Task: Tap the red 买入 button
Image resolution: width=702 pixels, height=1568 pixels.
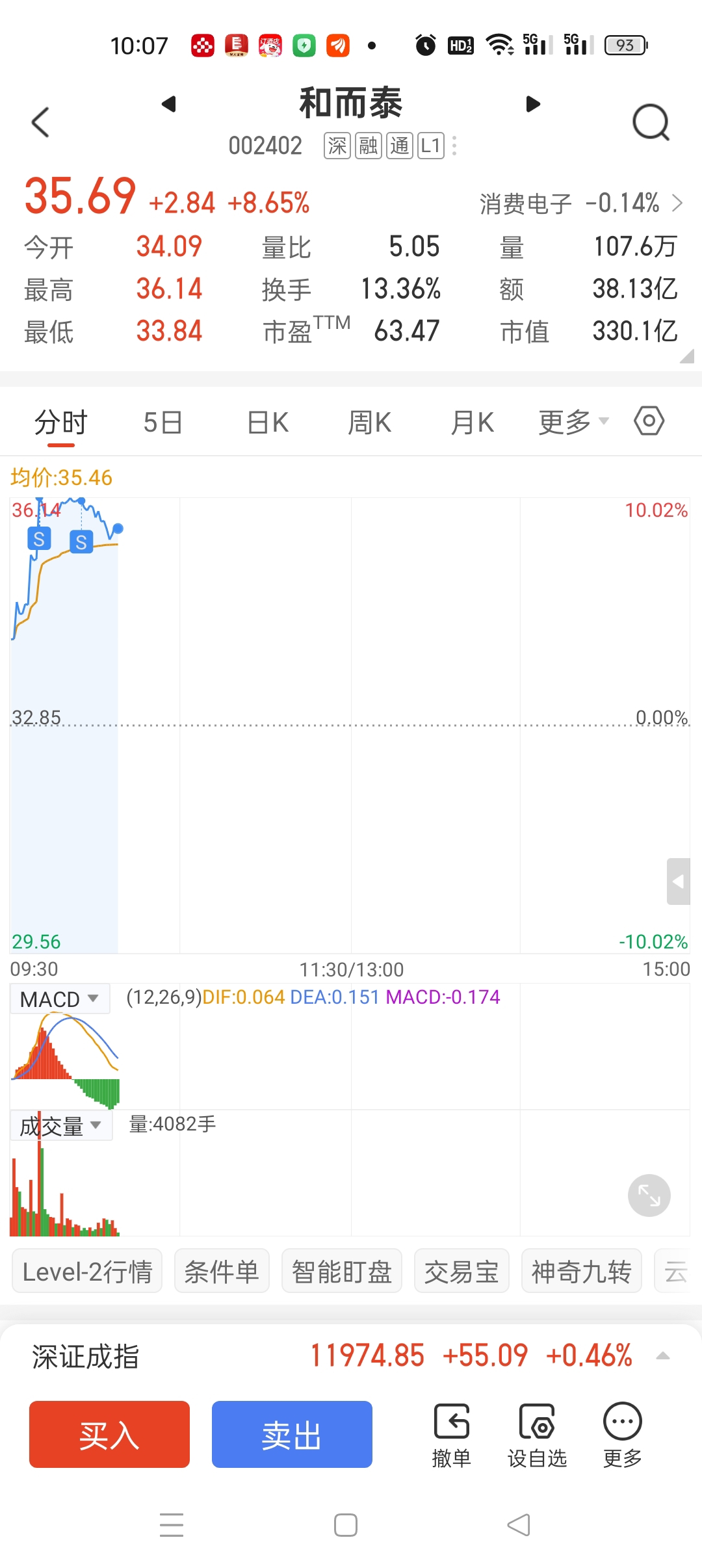Action: [x=109, y=1434]
